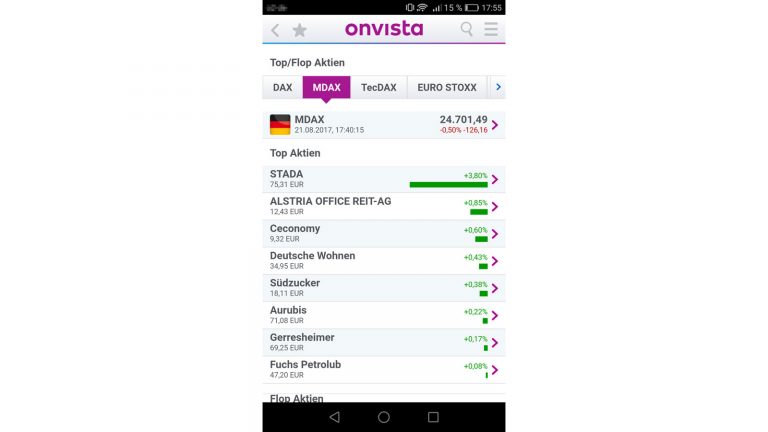Screen dimensions: 768x432
Task: Switch to the DAX tab
Action: (x=283, y=88)
